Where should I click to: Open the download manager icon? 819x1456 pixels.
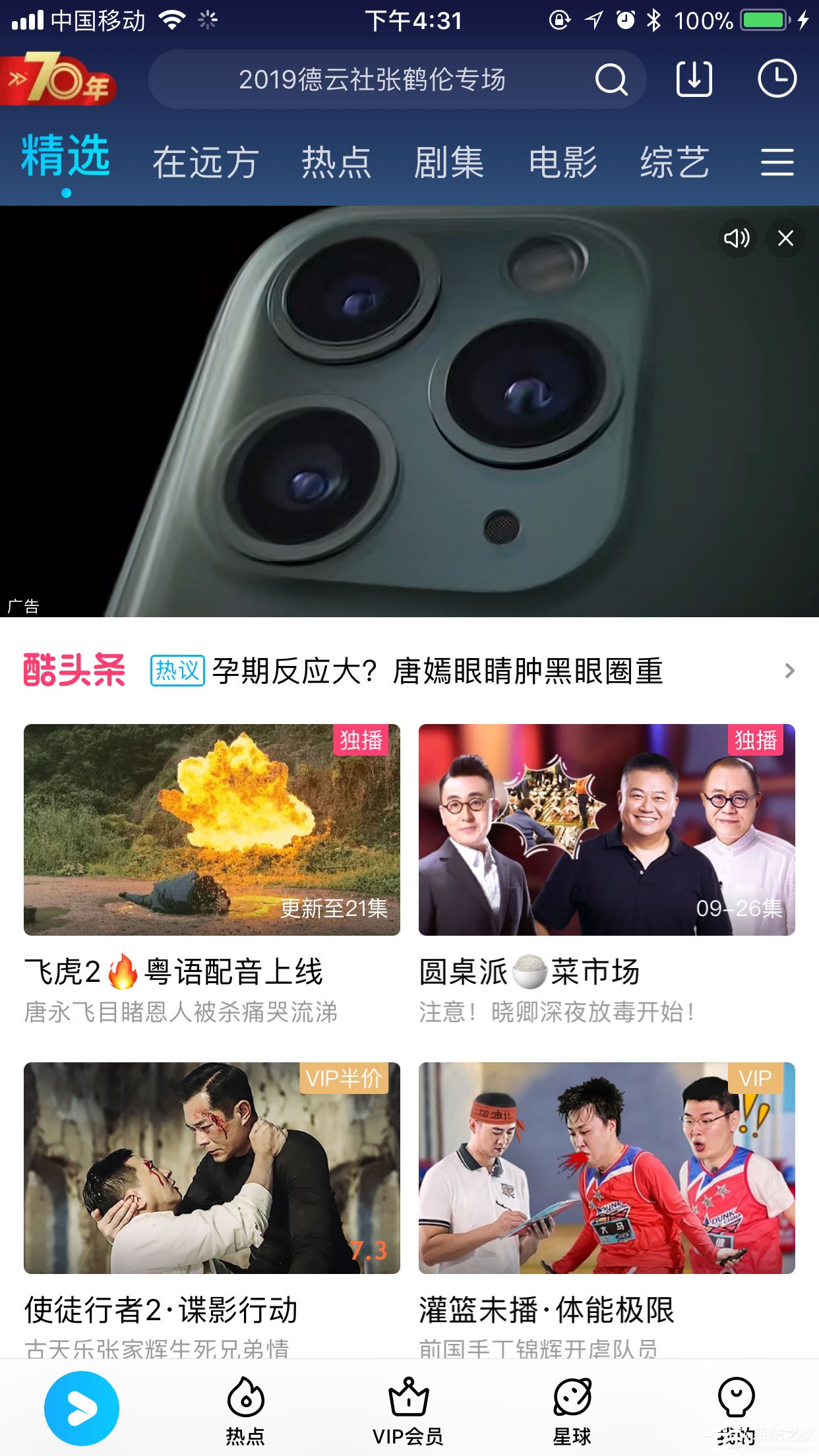pyautogui.click(x=694, y=78)
